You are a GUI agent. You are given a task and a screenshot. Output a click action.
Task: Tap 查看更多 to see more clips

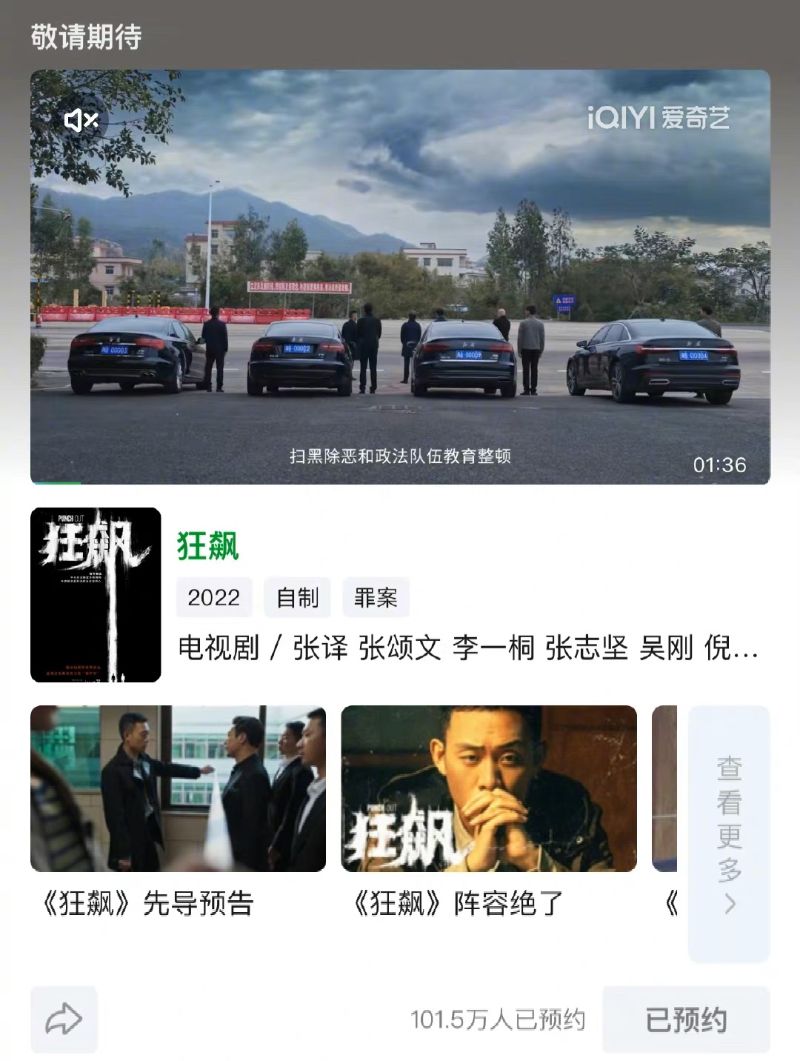point(730,833)
